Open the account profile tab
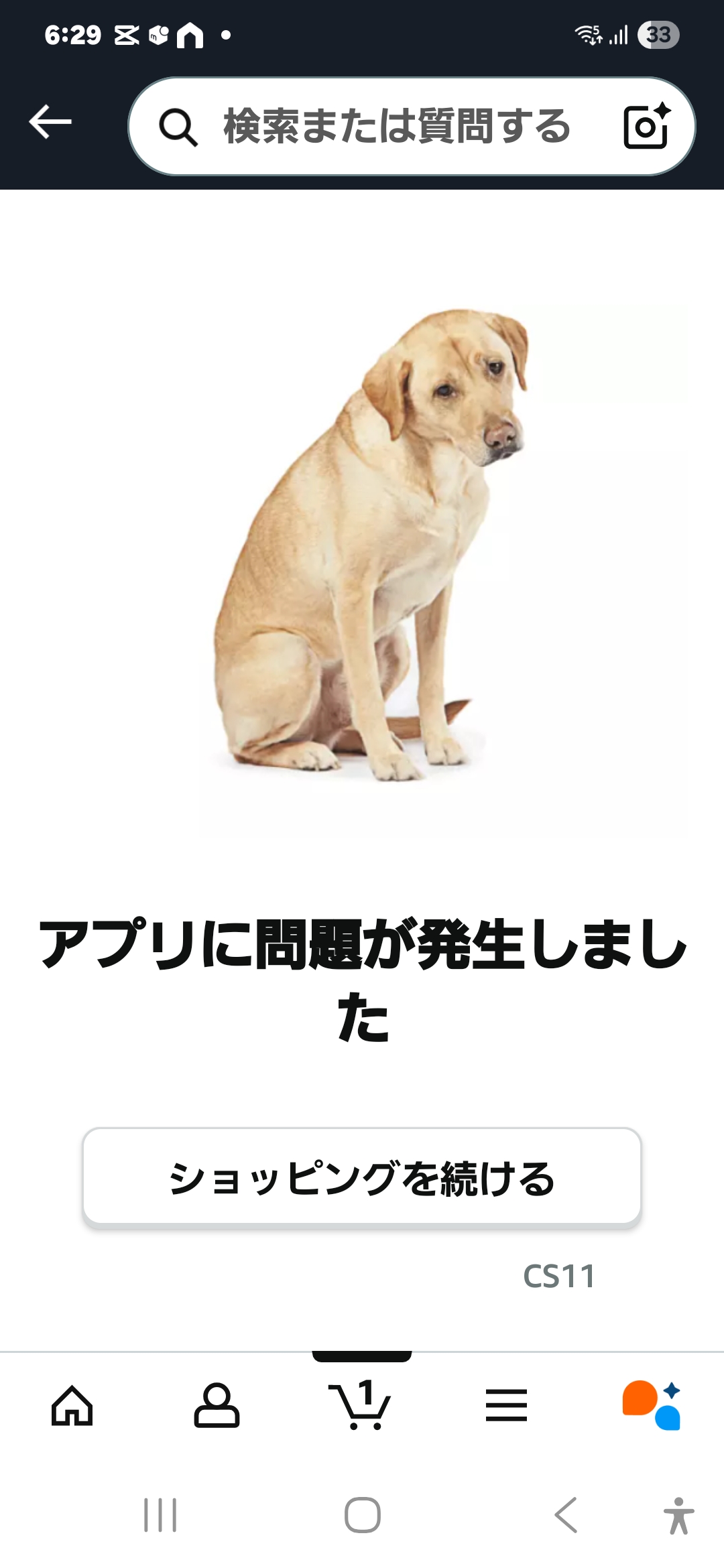 tap(217, 1404)
